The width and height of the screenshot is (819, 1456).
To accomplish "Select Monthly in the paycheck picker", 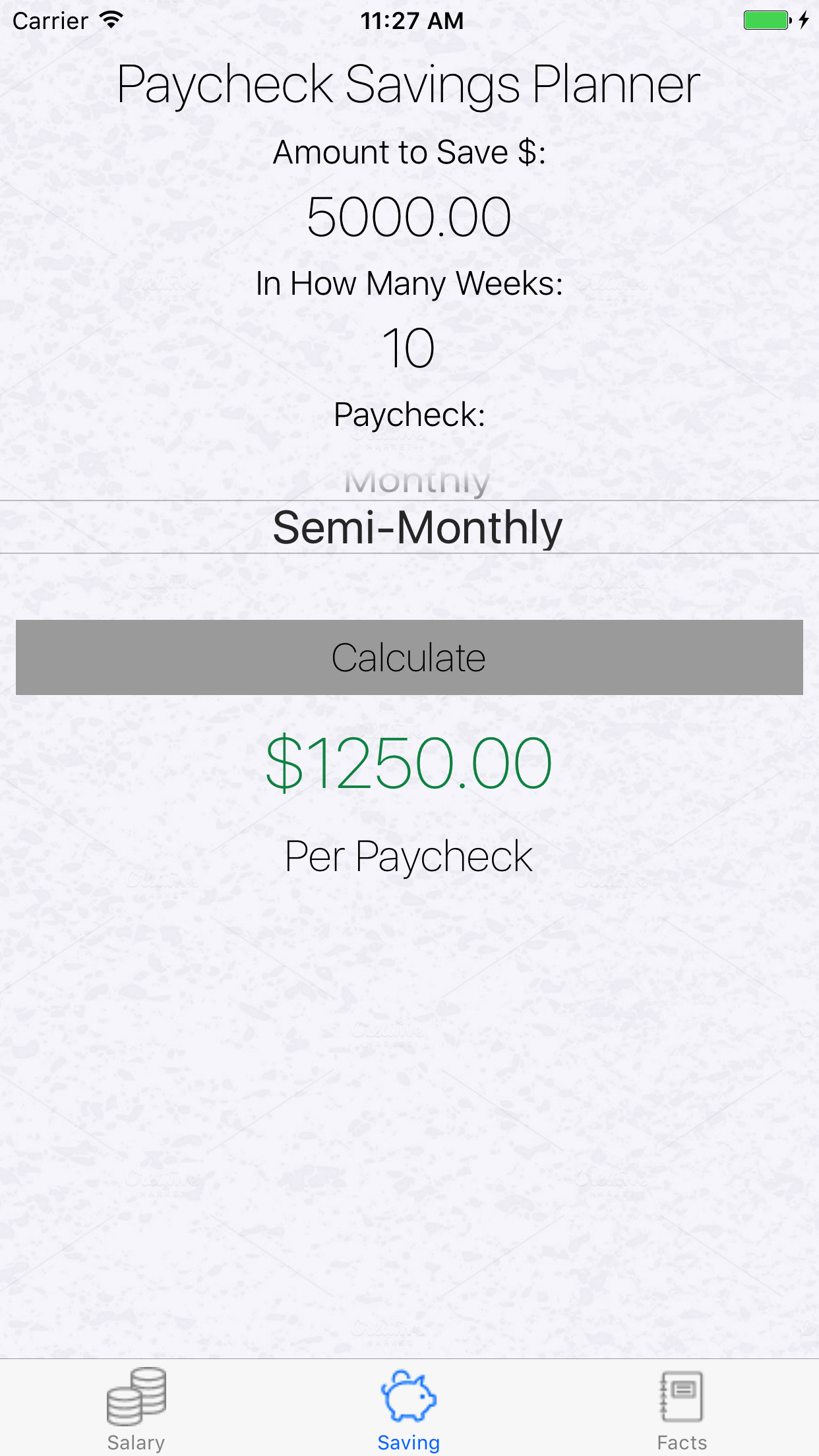I will (x=417, y=481).
